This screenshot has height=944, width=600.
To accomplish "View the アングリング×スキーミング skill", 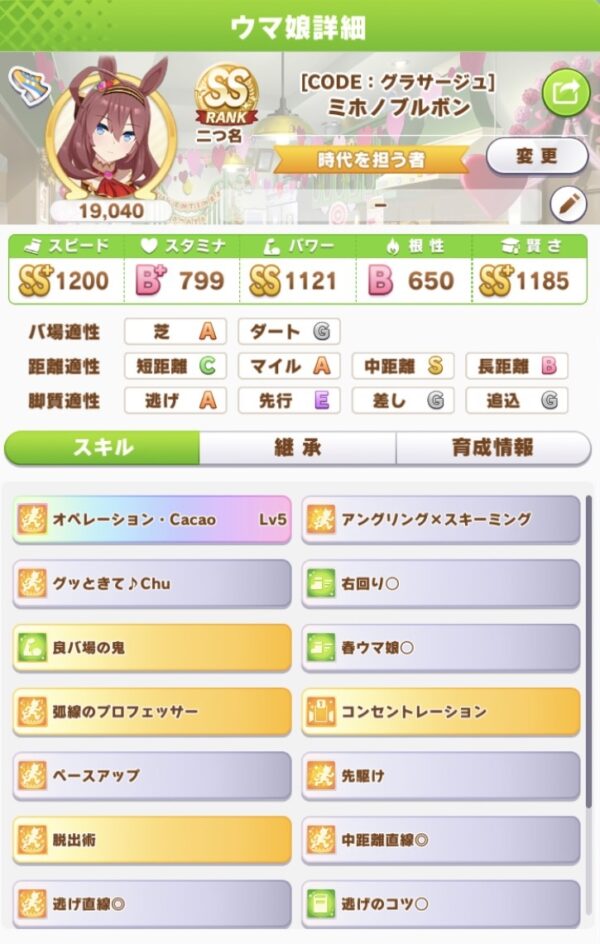I will pos(441,520).
